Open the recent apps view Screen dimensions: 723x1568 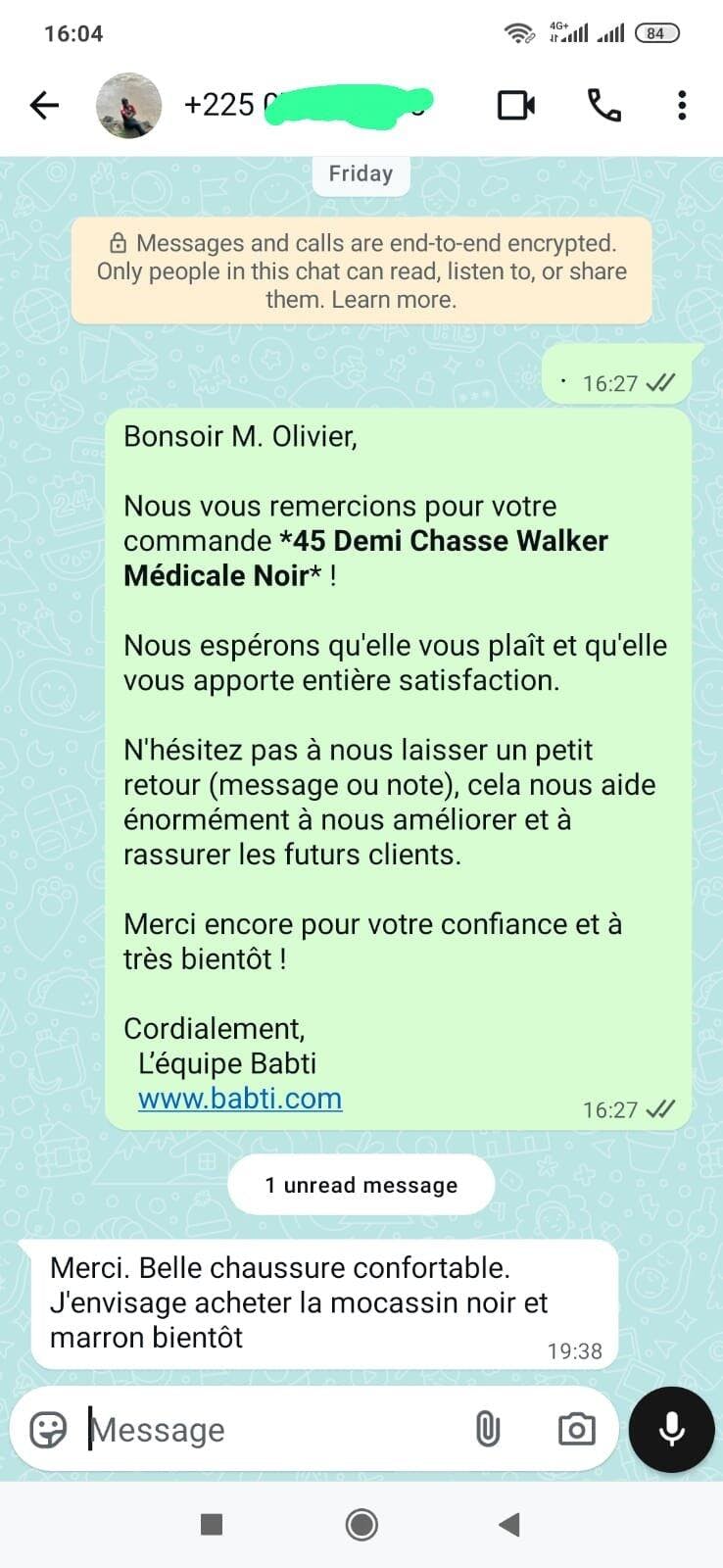(212, 1524)
